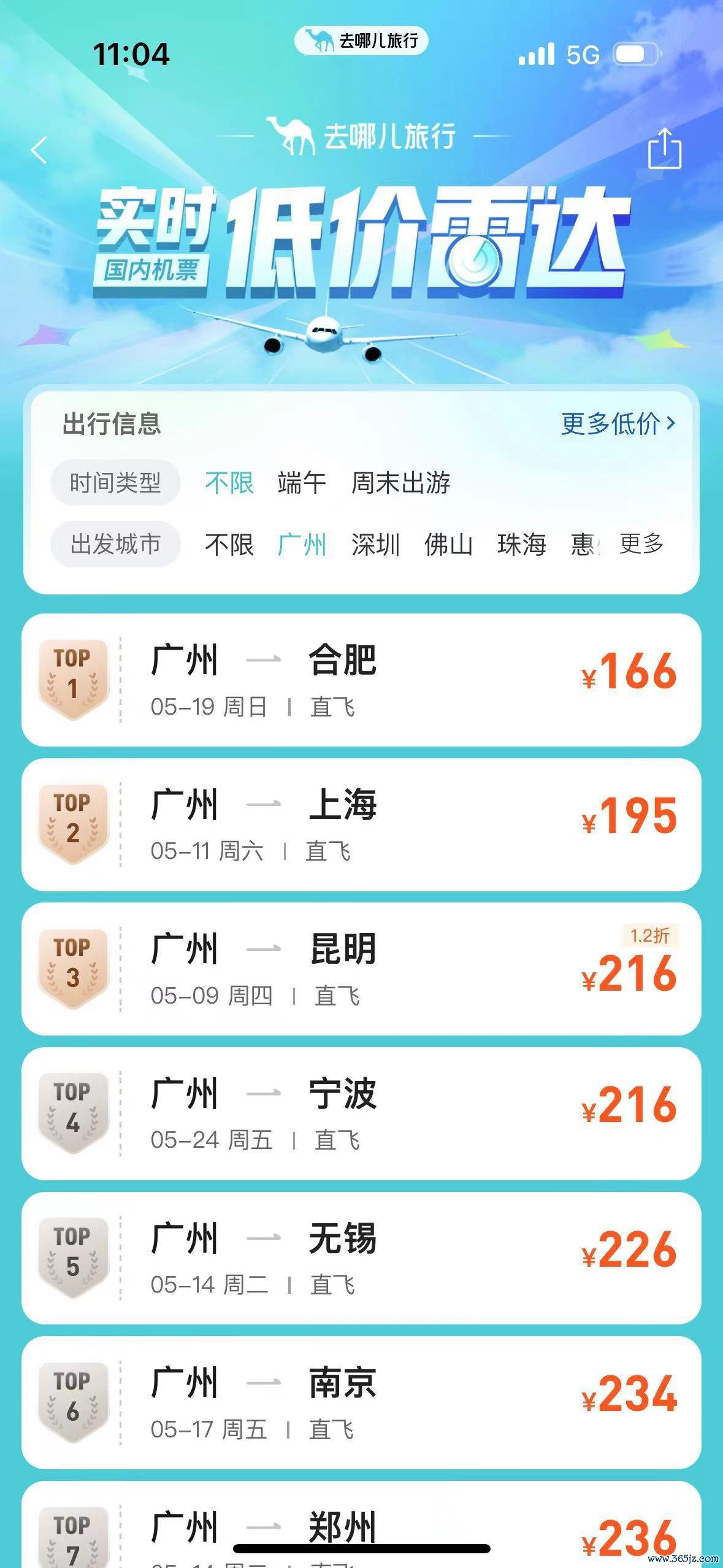The image size is (723, 1568).
Task: Tap the 广州 to 宁波 flight card
Action: (x=361, y=1113)
